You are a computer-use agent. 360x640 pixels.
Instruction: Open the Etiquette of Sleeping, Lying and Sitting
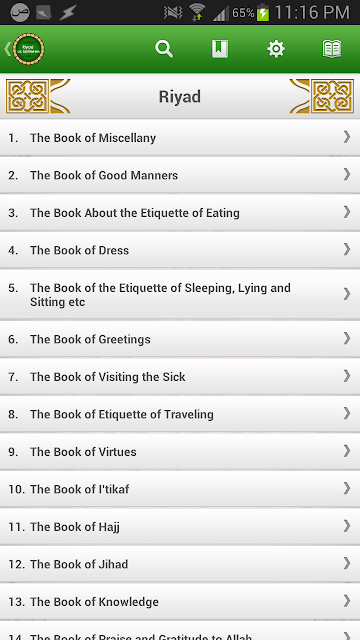pos(180,295)
